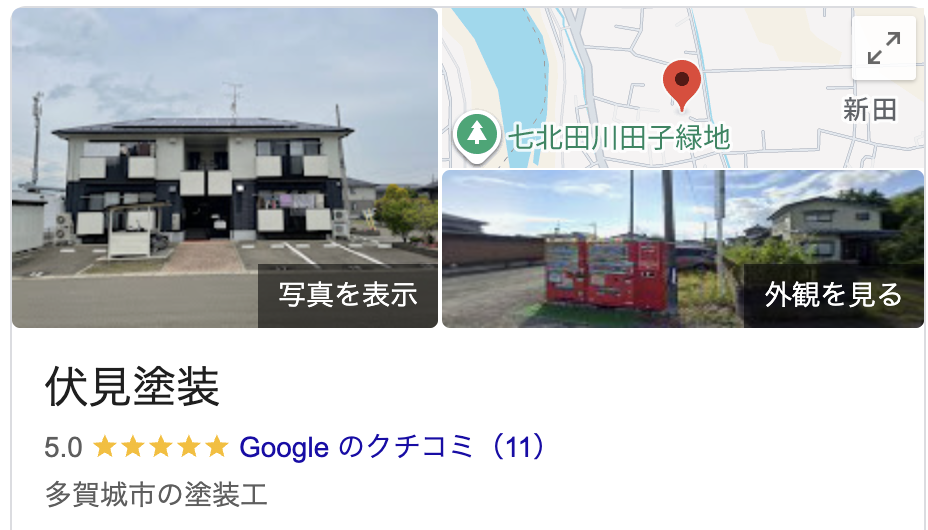The image size is (928, 530).
Task: Tap the red location pin on map
Action: pyautogui.click(x=683, y=84)
